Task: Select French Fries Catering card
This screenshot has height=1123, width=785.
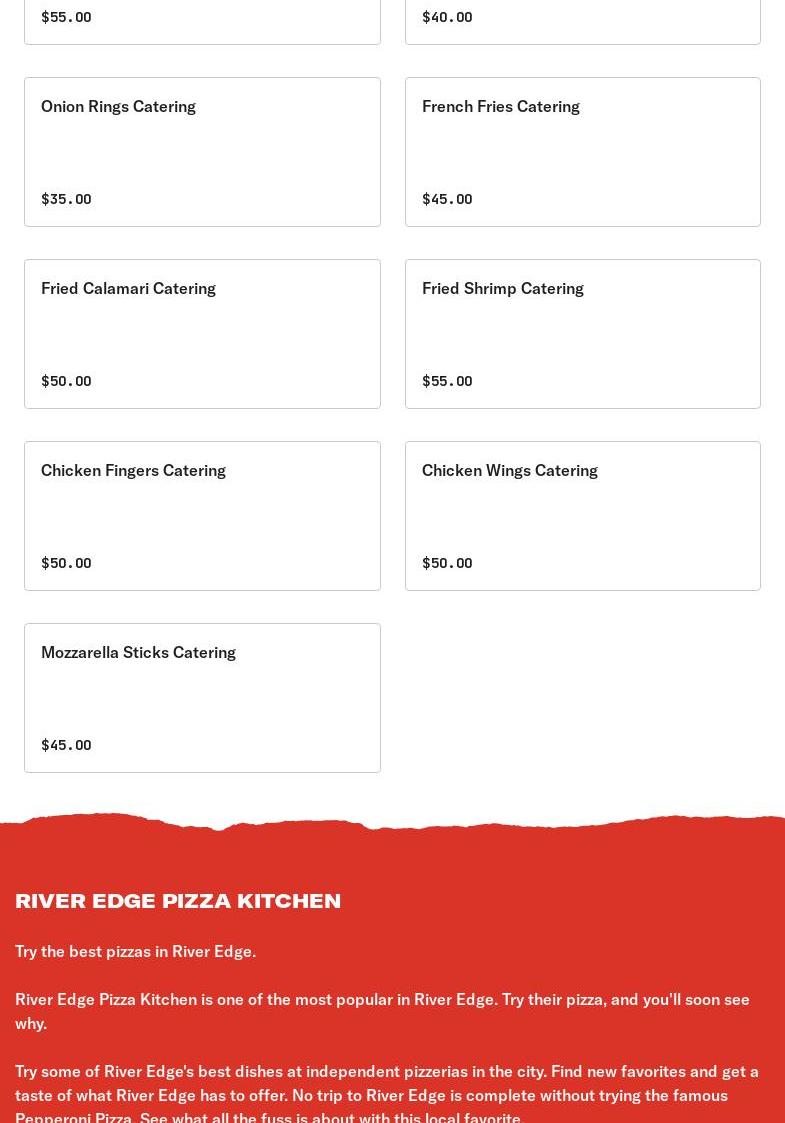Action: 582,152
